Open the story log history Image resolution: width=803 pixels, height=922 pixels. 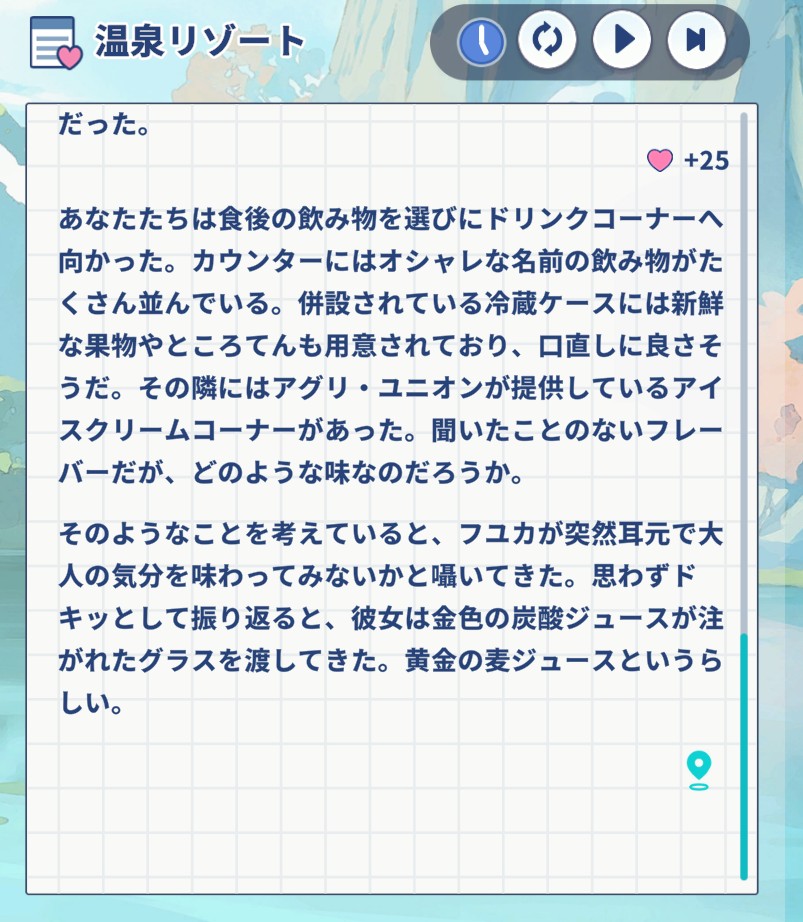(482, 41)
